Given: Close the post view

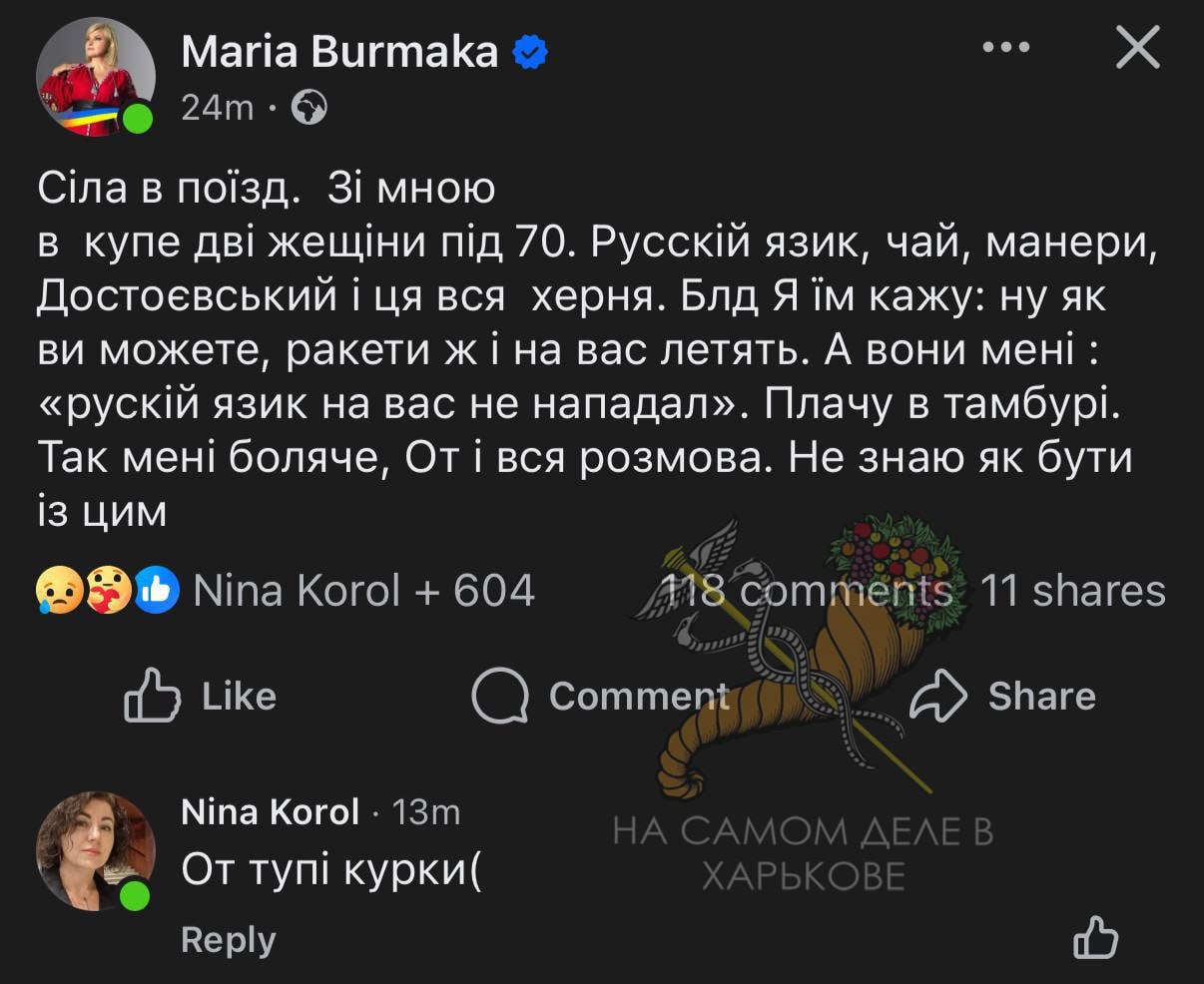Looking at the screenshot, I should (1137, 48).
